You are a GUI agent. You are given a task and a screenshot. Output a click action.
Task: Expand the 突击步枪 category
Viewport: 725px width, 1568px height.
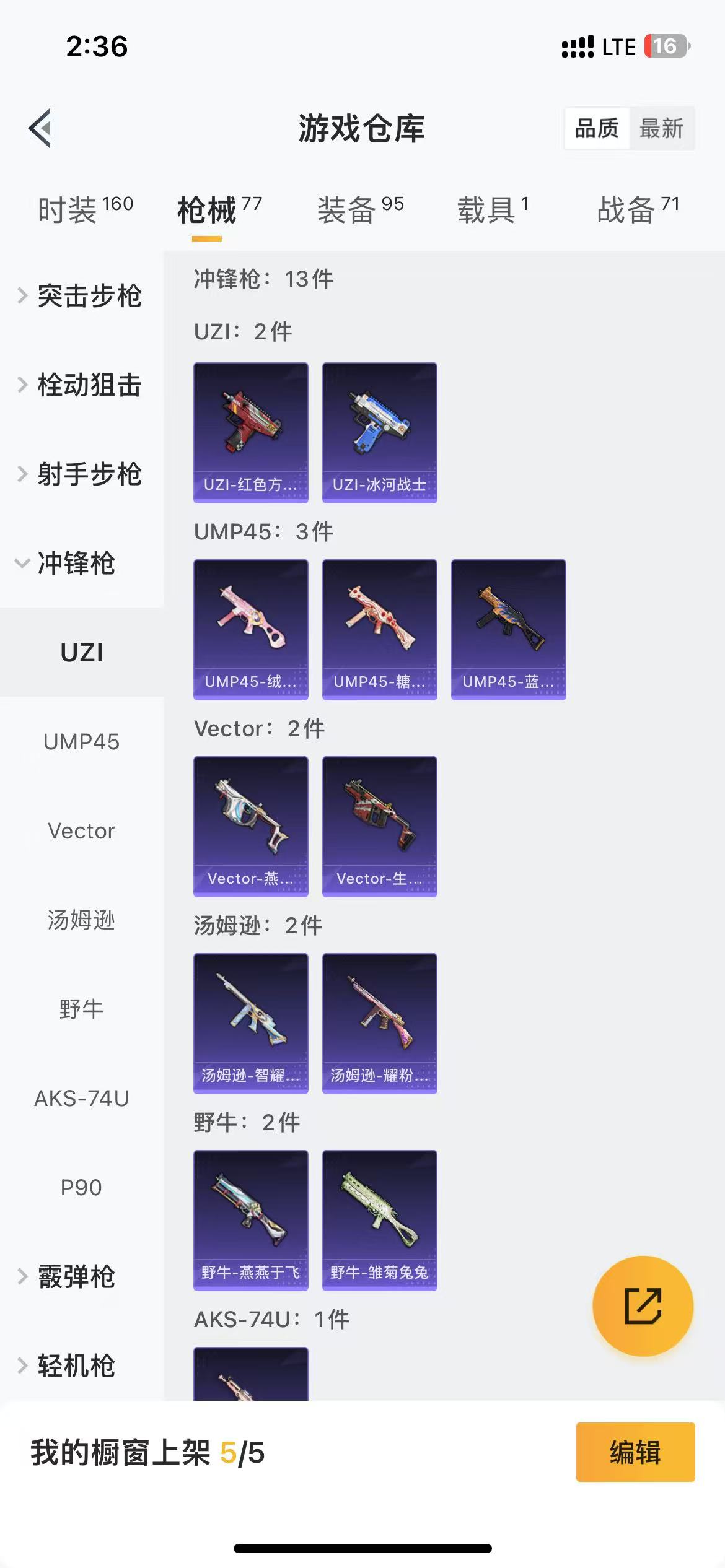[81, 296]
